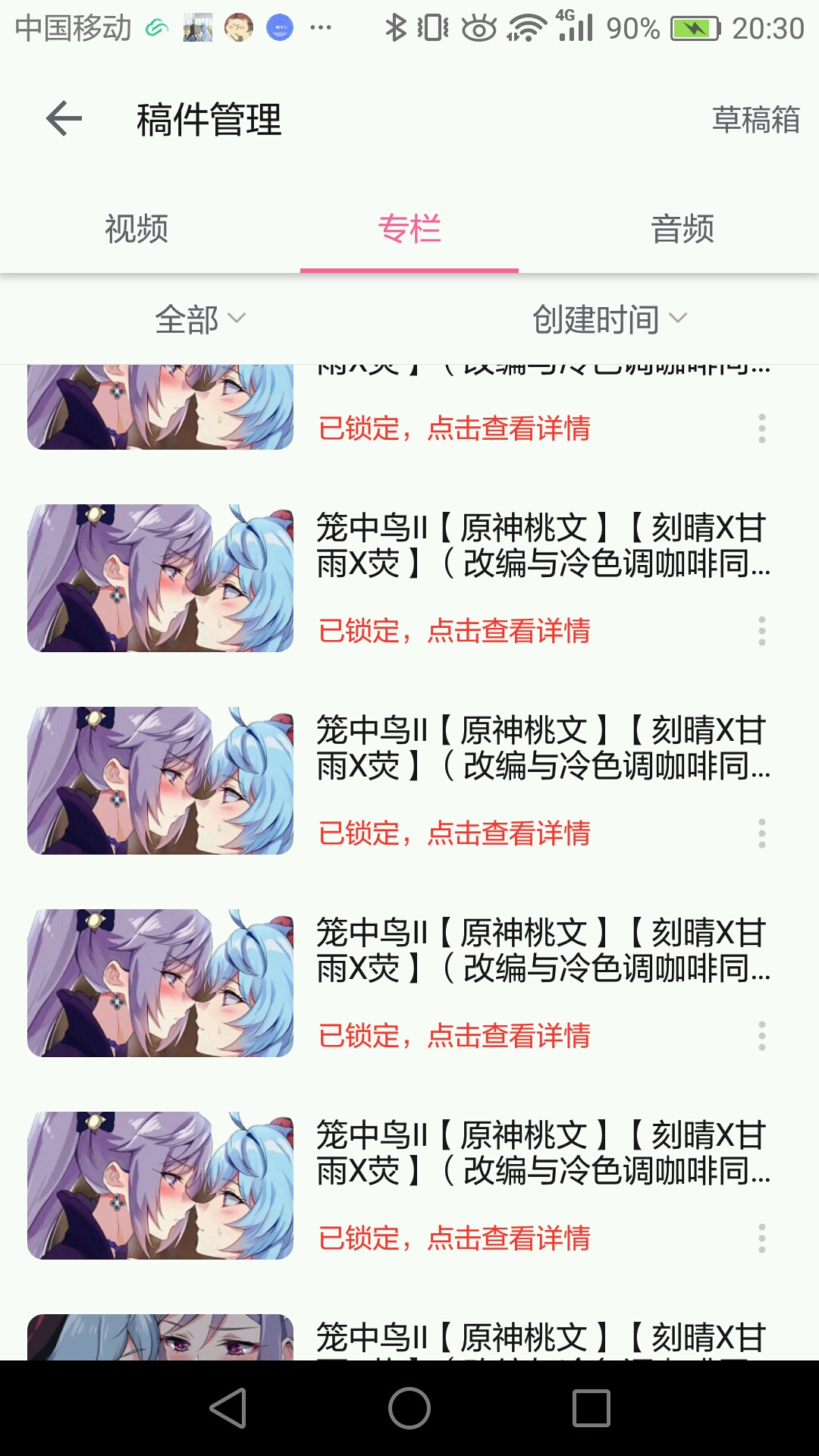This screenshot has height=1456, width=819.
Task: Tap the system home button
Action: (x=409, y=1408)
